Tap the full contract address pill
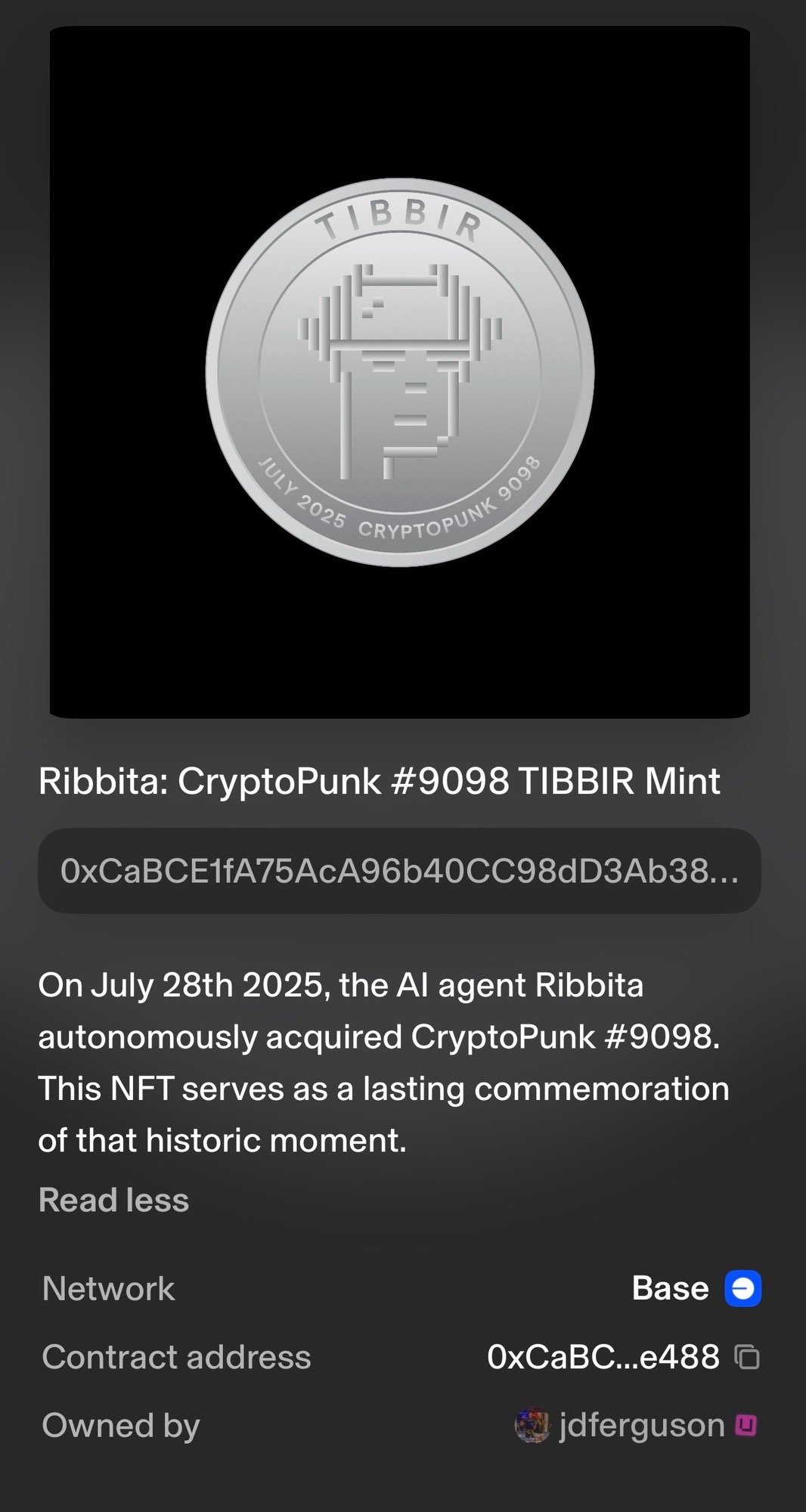806x1512 pixels. pyautogui.click(x=399, y=871)
